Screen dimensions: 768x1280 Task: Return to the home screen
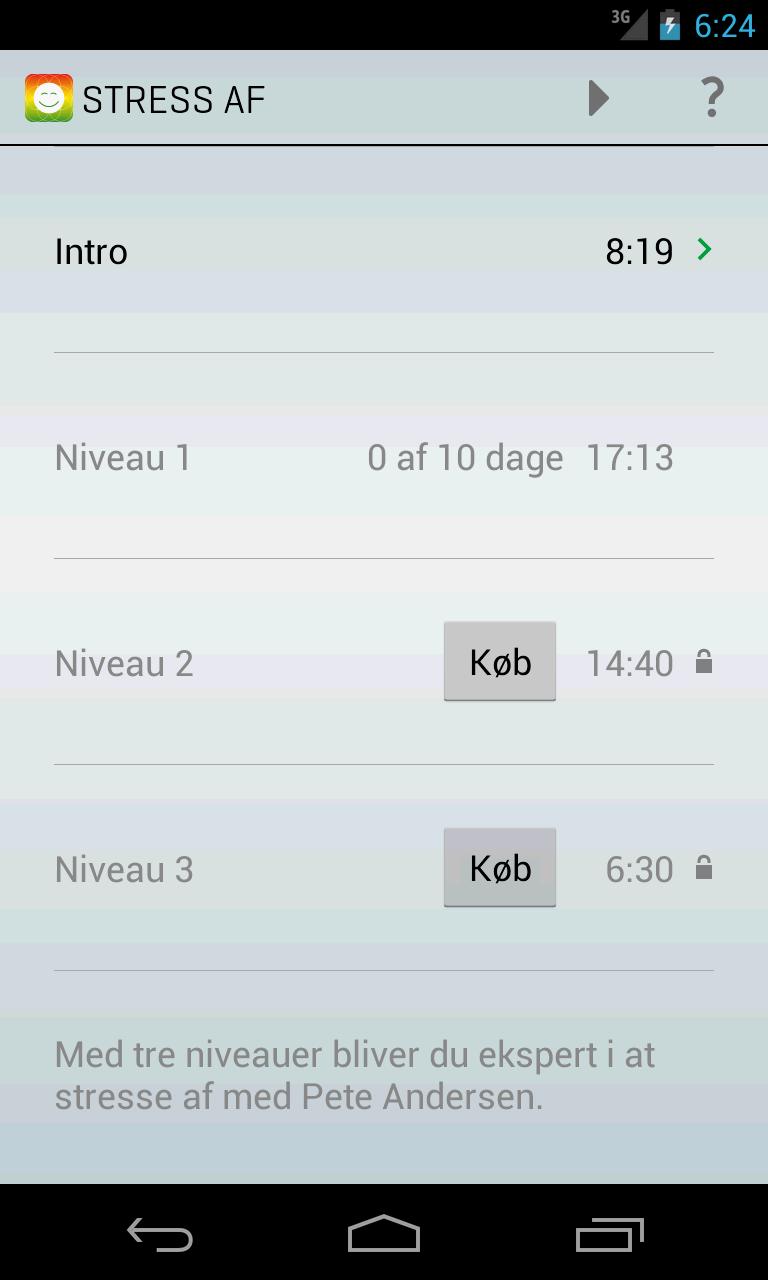pyautogui.click(x=384, y=1236)
